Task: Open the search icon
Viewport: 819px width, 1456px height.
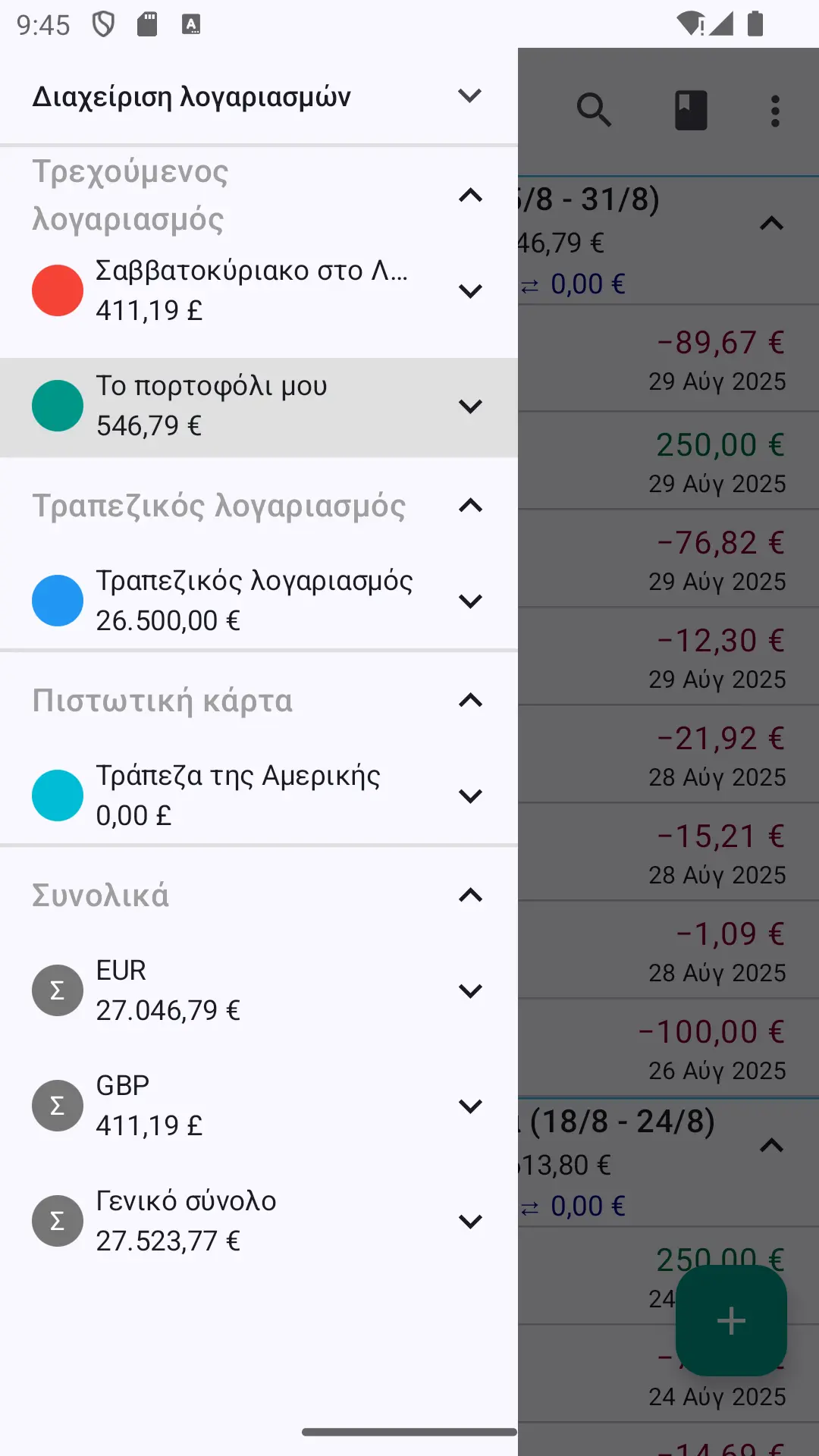Action: 594,111
